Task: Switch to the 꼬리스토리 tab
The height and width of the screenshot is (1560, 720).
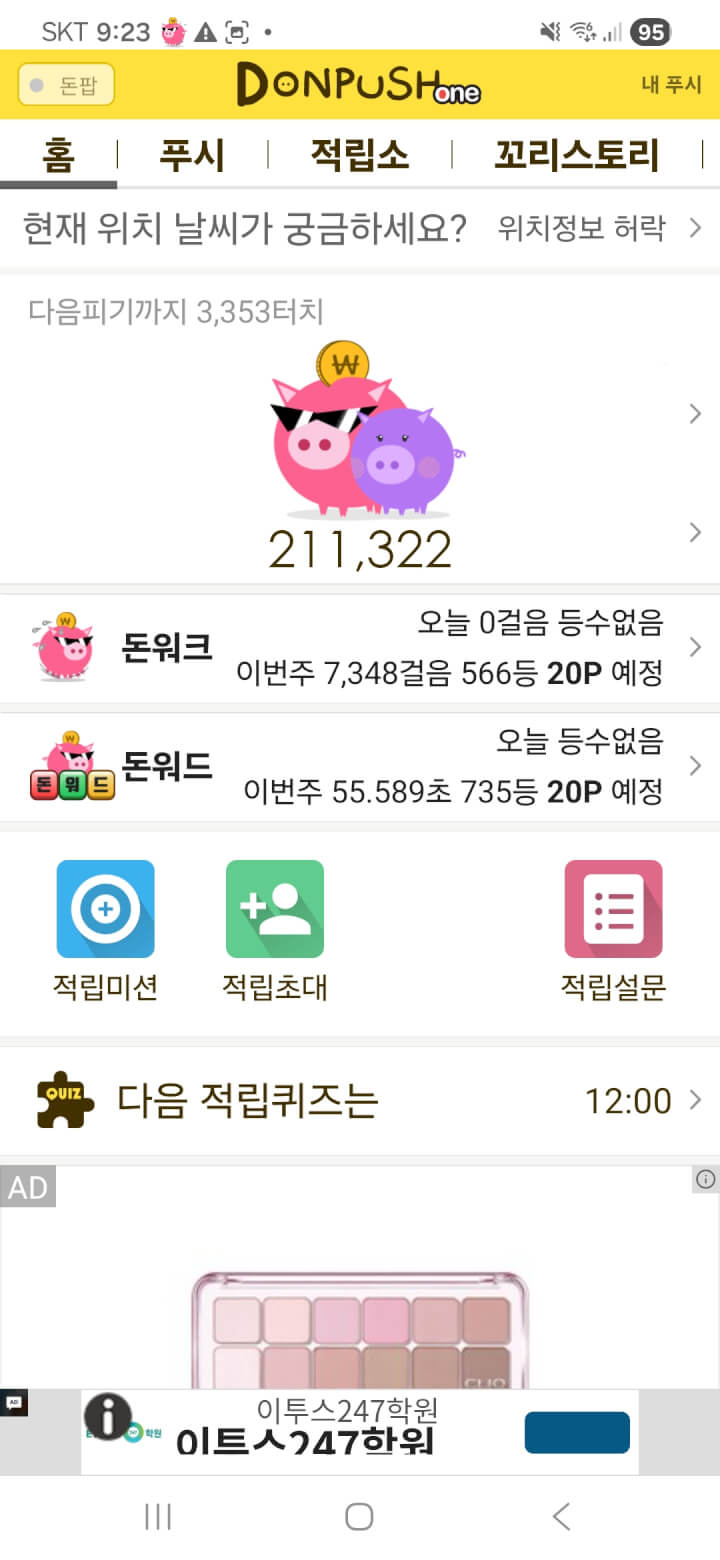Action: [x=577, y=155]
